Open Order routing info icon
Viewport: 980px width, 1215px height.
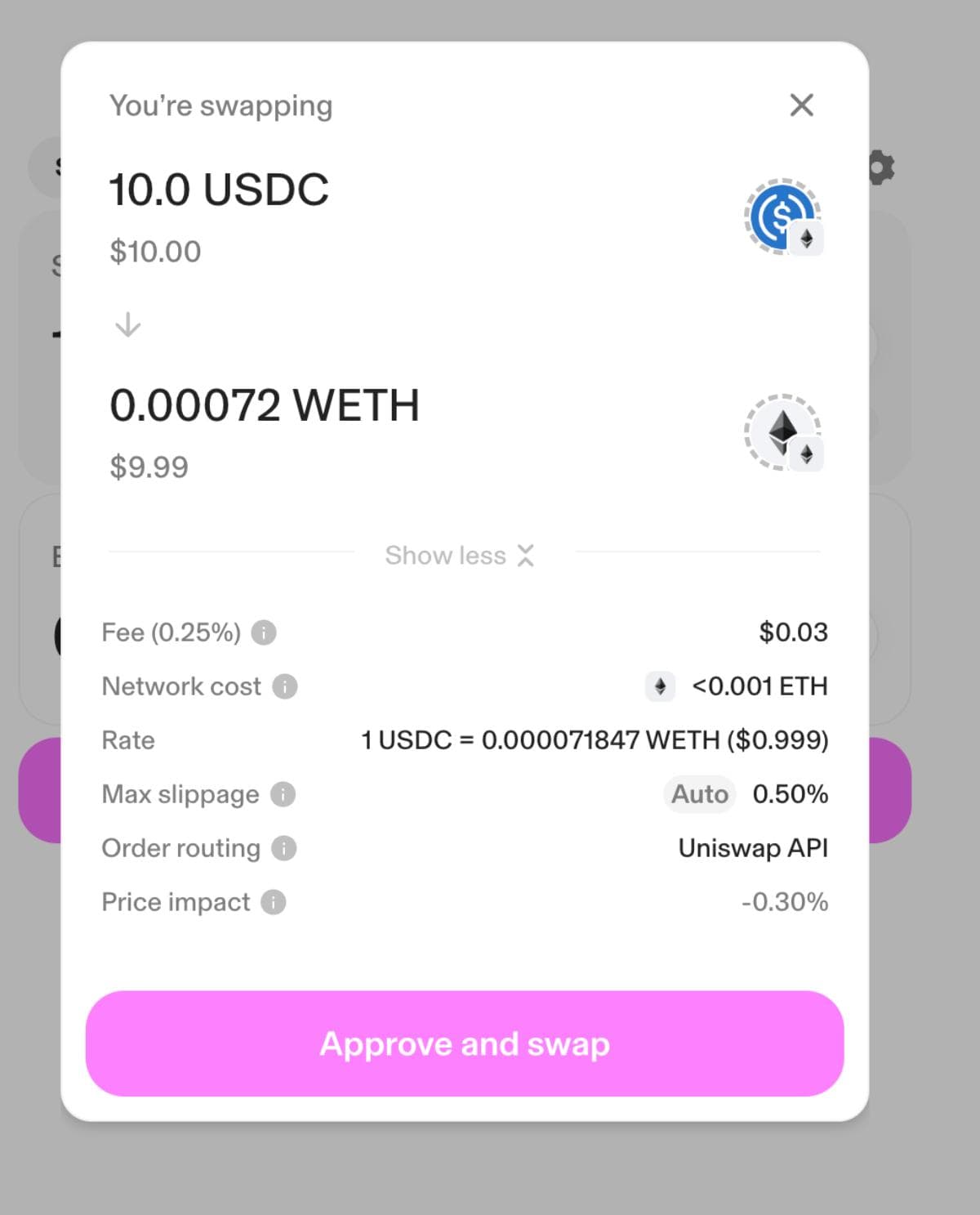click(283, 848)
